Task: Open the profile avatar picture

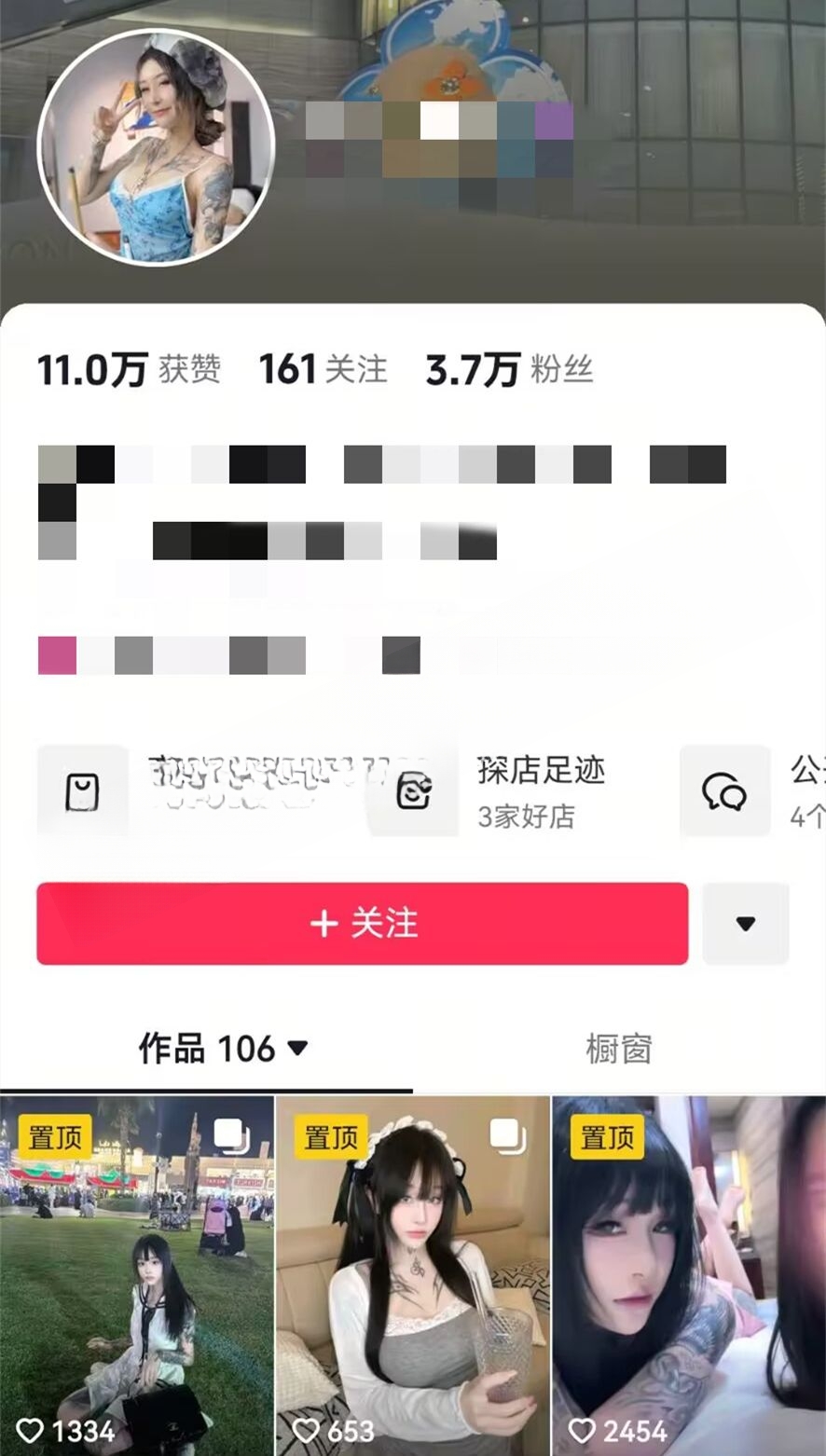Action: [156, 147]
